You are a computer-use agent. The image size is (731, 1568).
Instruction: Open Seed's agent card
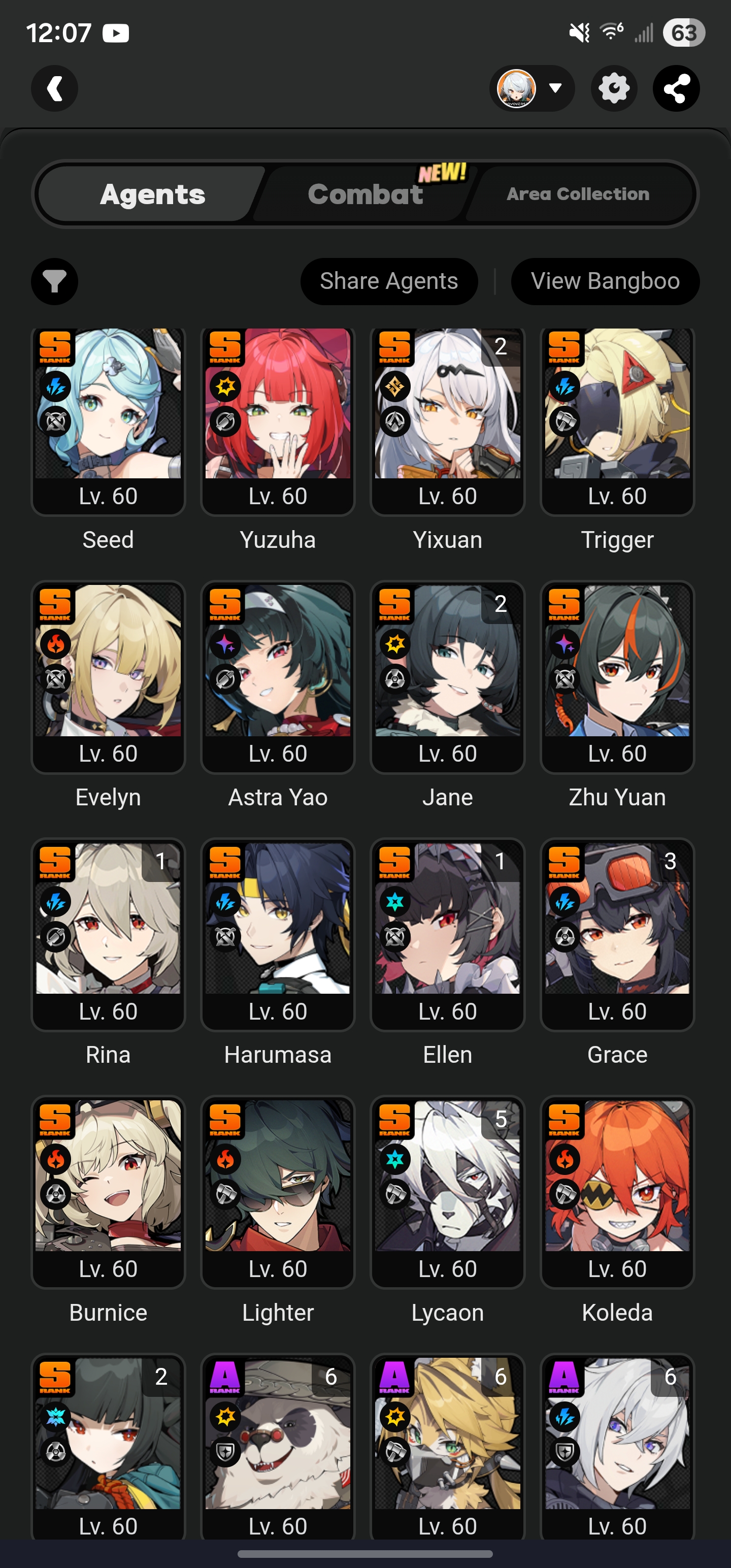click(x=108, y=420)
